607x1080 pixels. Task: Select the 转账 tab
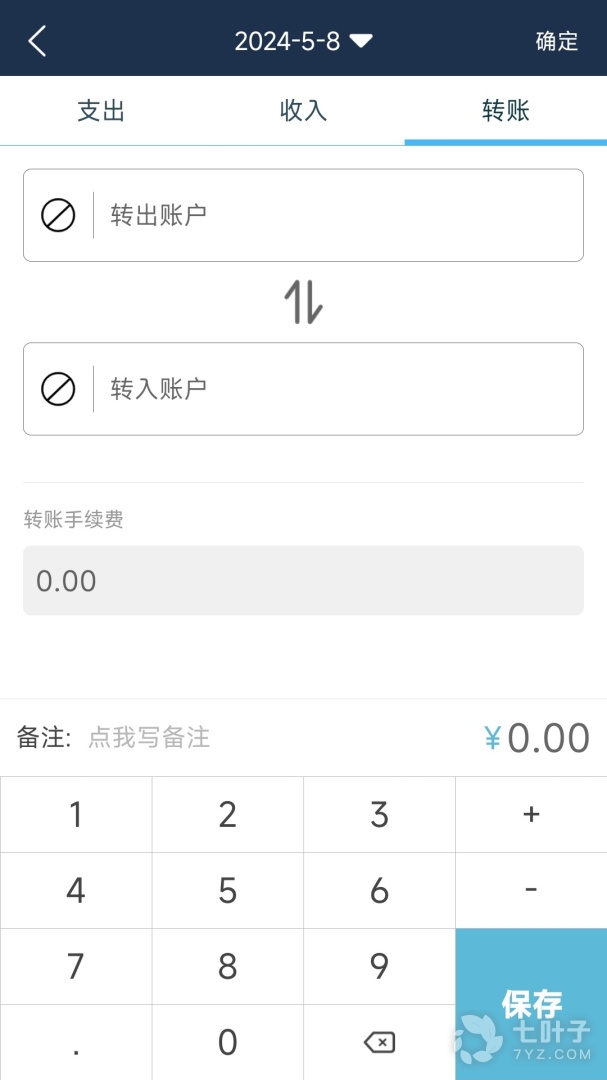[x=505, y=111]
